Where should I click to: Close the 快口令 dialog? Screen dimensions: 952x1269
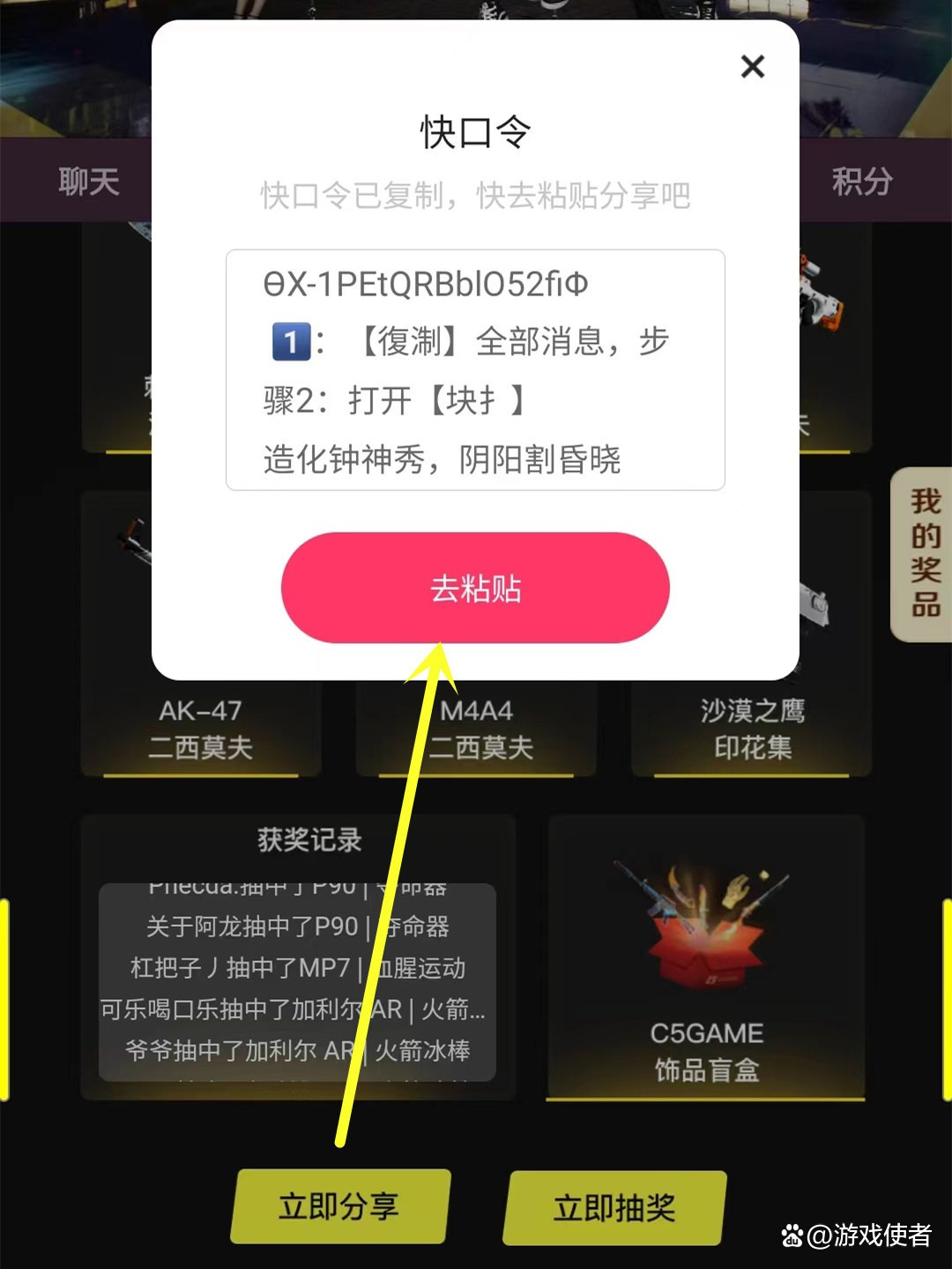(752, 66)
